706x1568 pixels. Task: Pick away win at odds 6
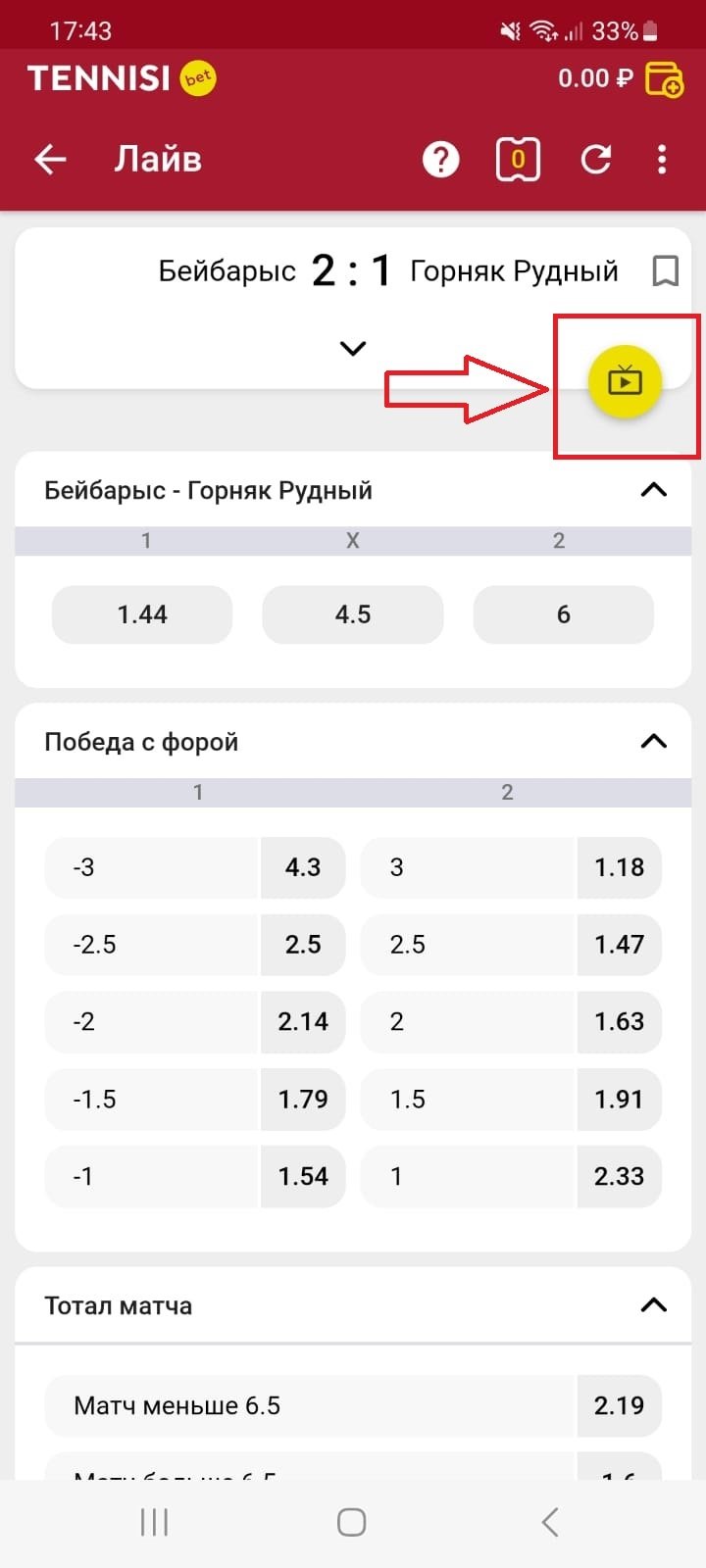563,614
